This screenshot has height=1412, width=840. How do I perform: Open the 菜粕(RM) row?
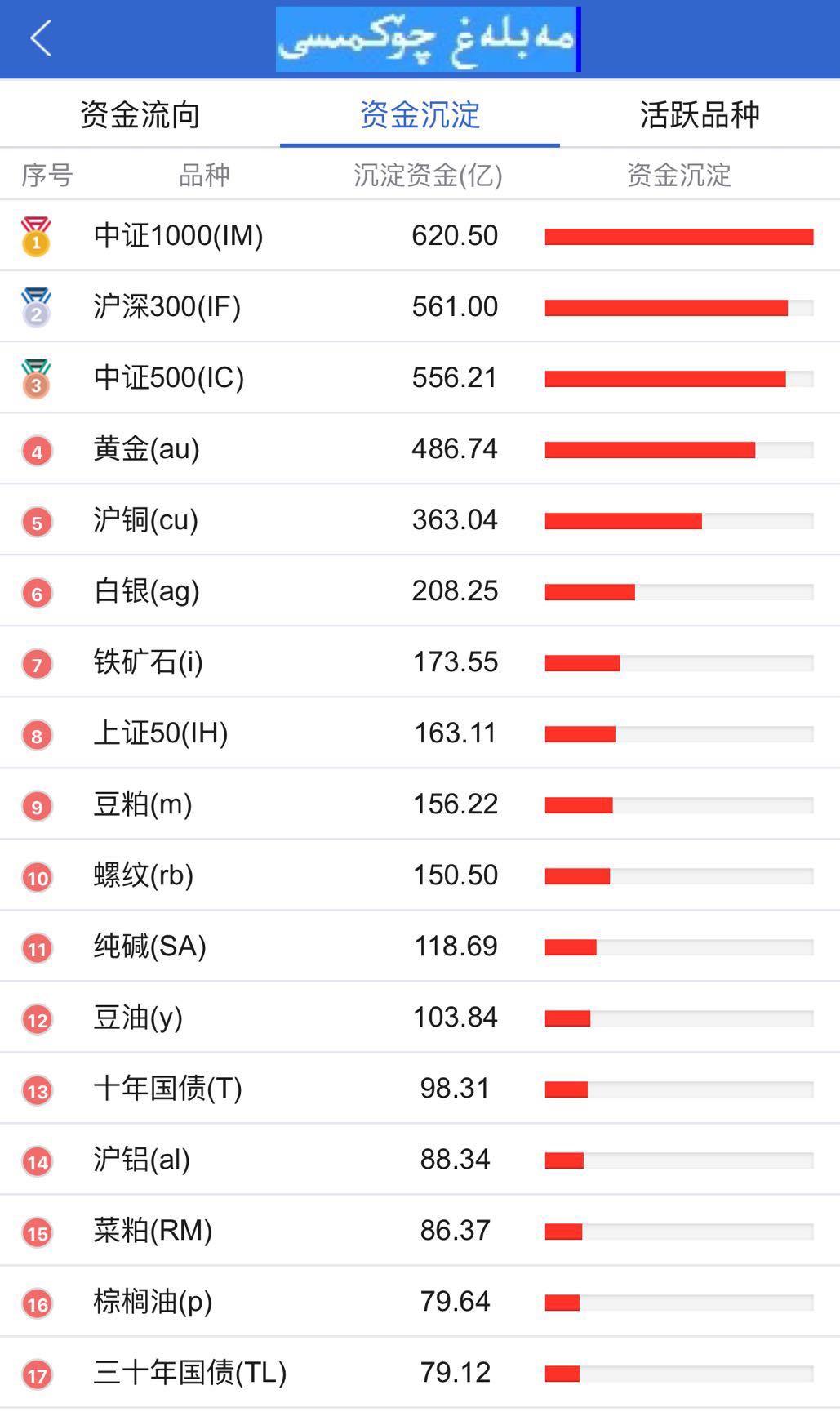pos(153,1231)
